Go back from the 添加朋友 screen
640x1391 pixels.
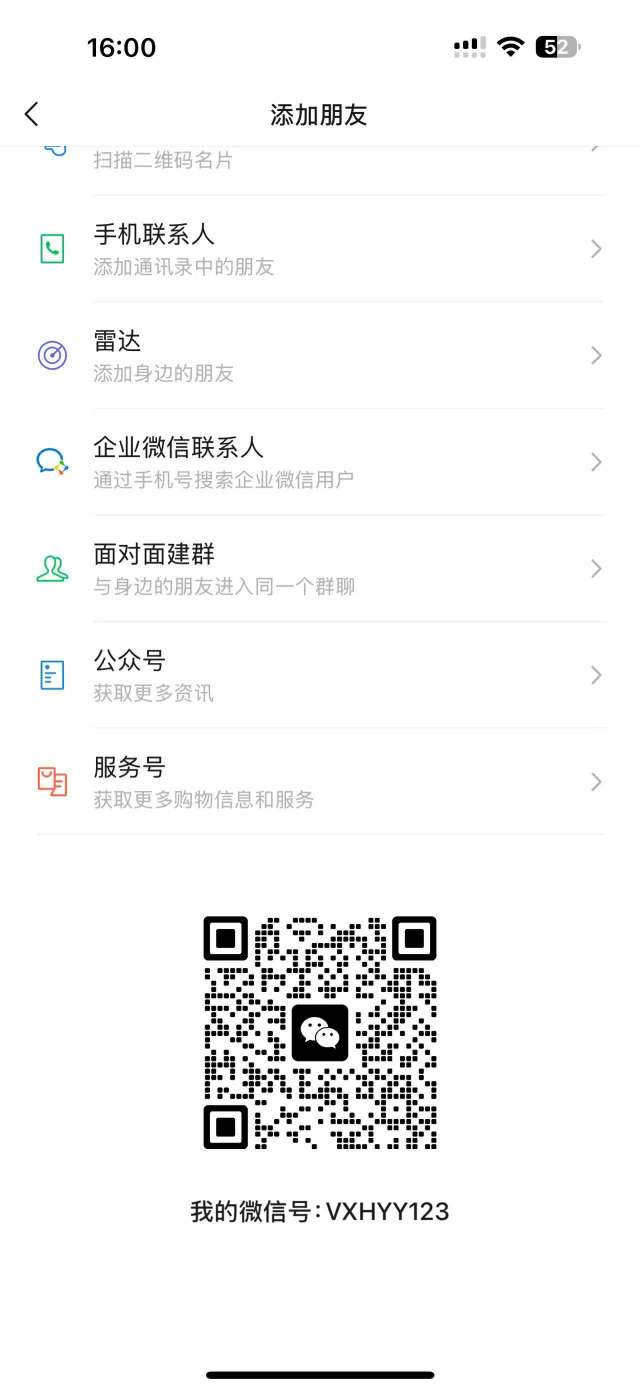(x=32, y=114)
